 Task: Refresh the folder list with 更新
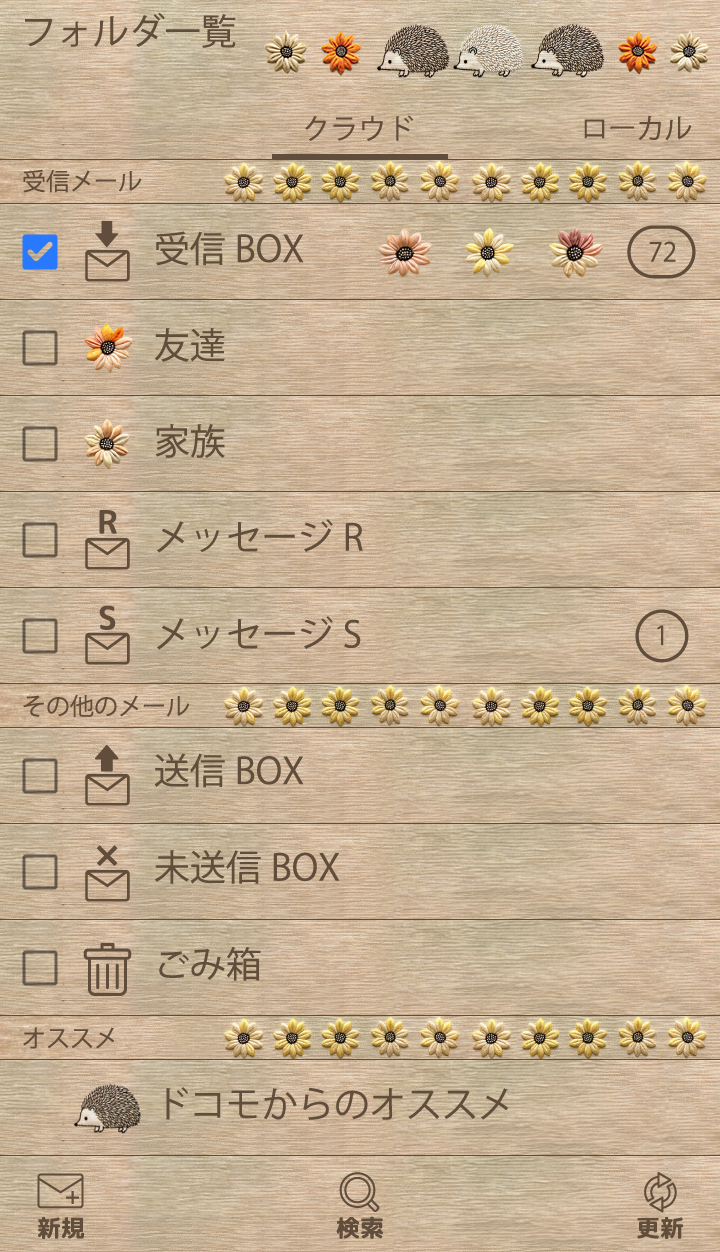tap(660, 1205)
